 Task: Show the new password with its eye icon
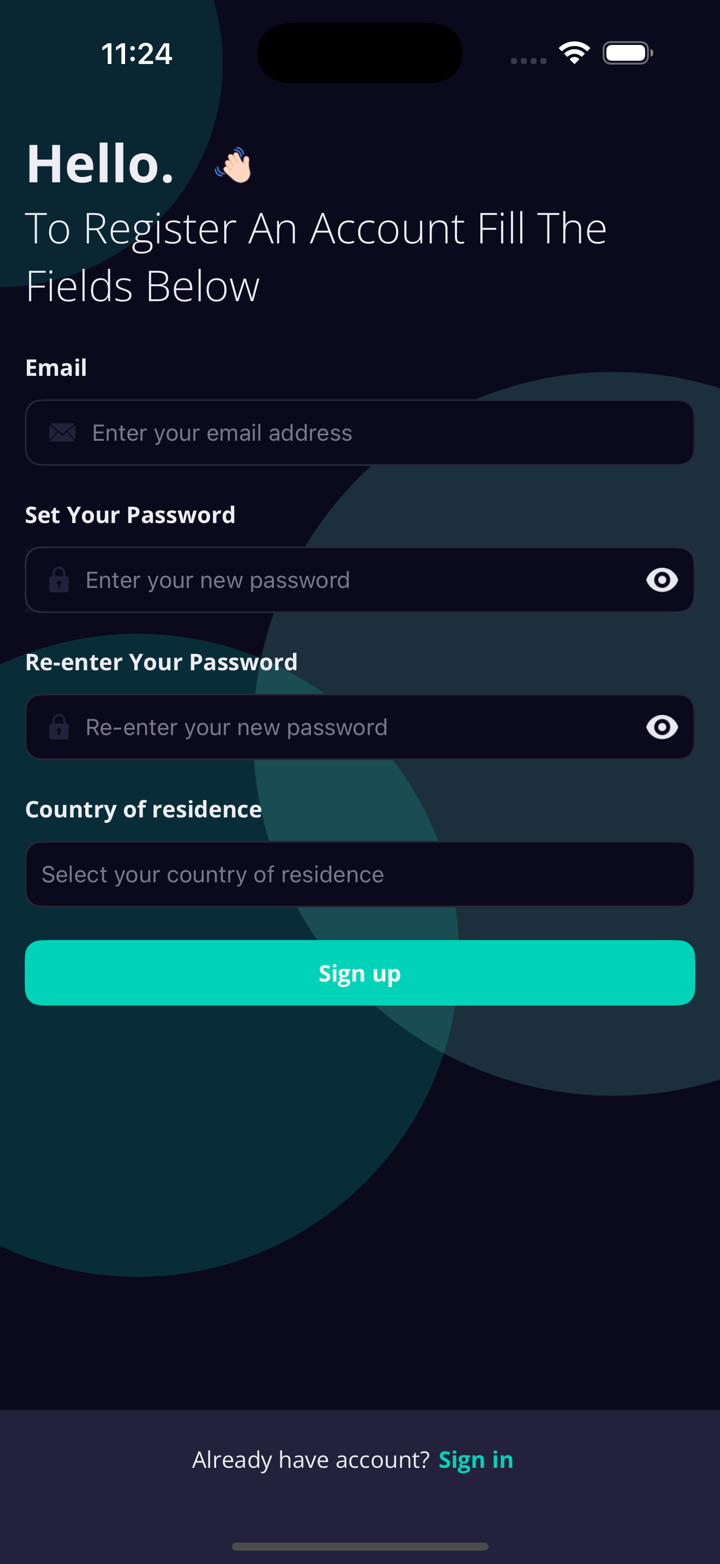(661, 580)
